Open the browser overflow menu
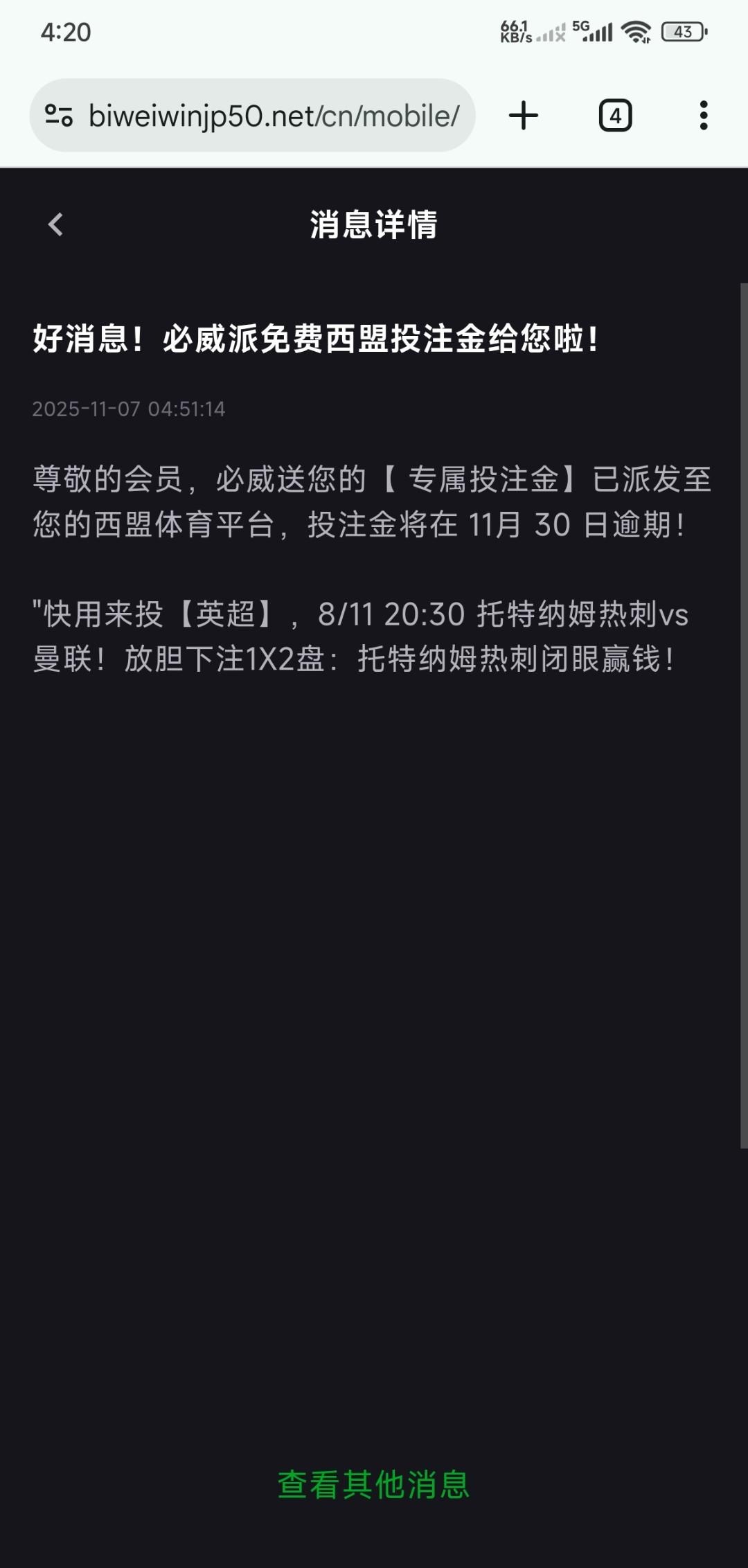748x1568 pixels. coord(703,116)
